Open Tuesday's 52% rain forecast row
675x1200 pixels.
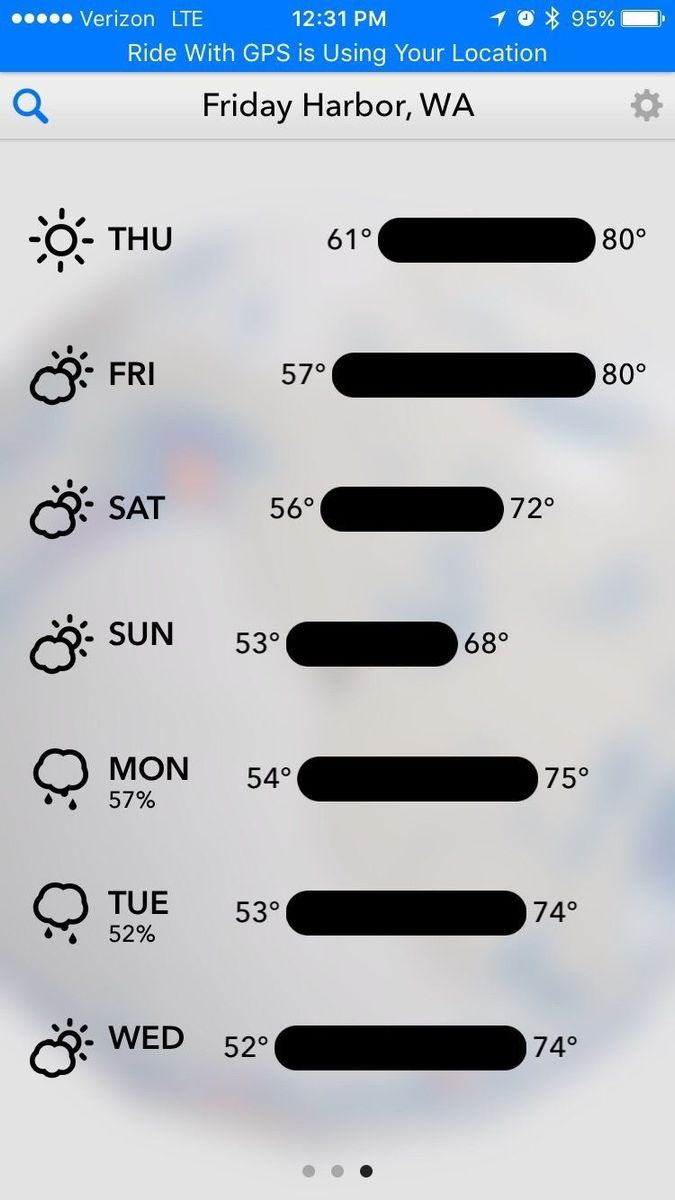[337, 913]
